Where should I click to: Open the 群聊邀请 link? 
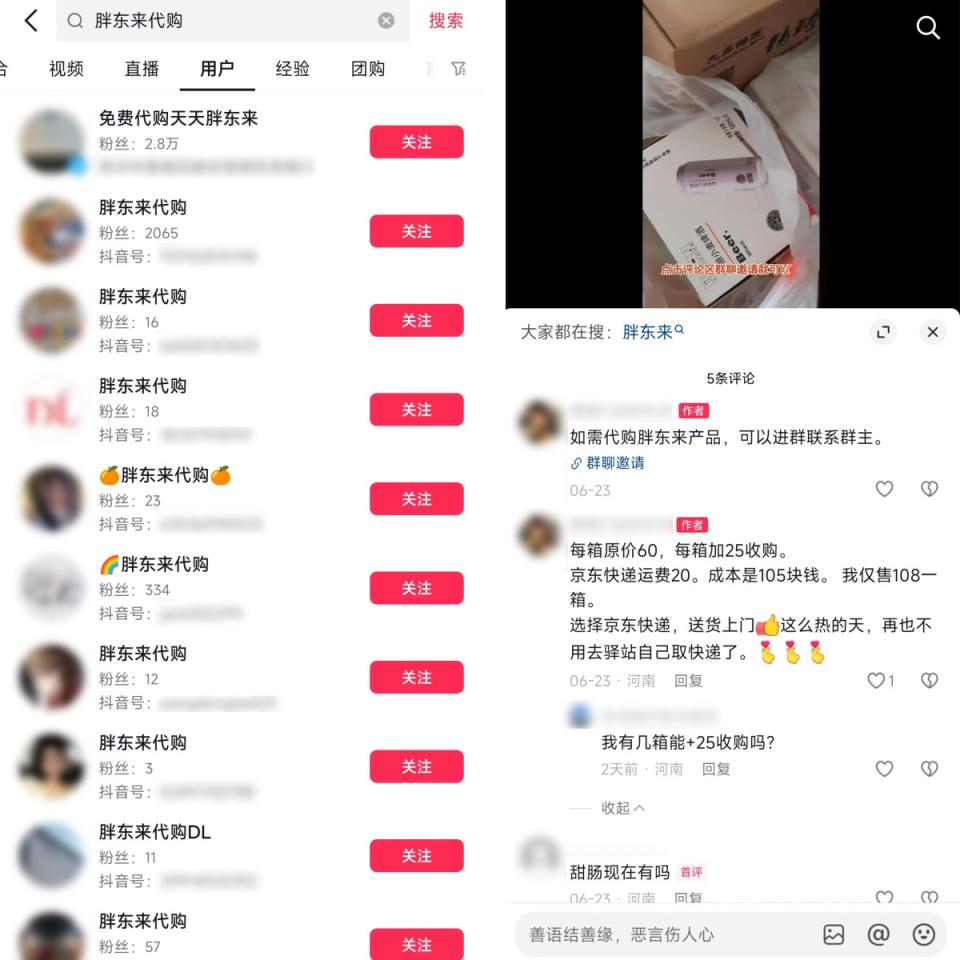608,463
